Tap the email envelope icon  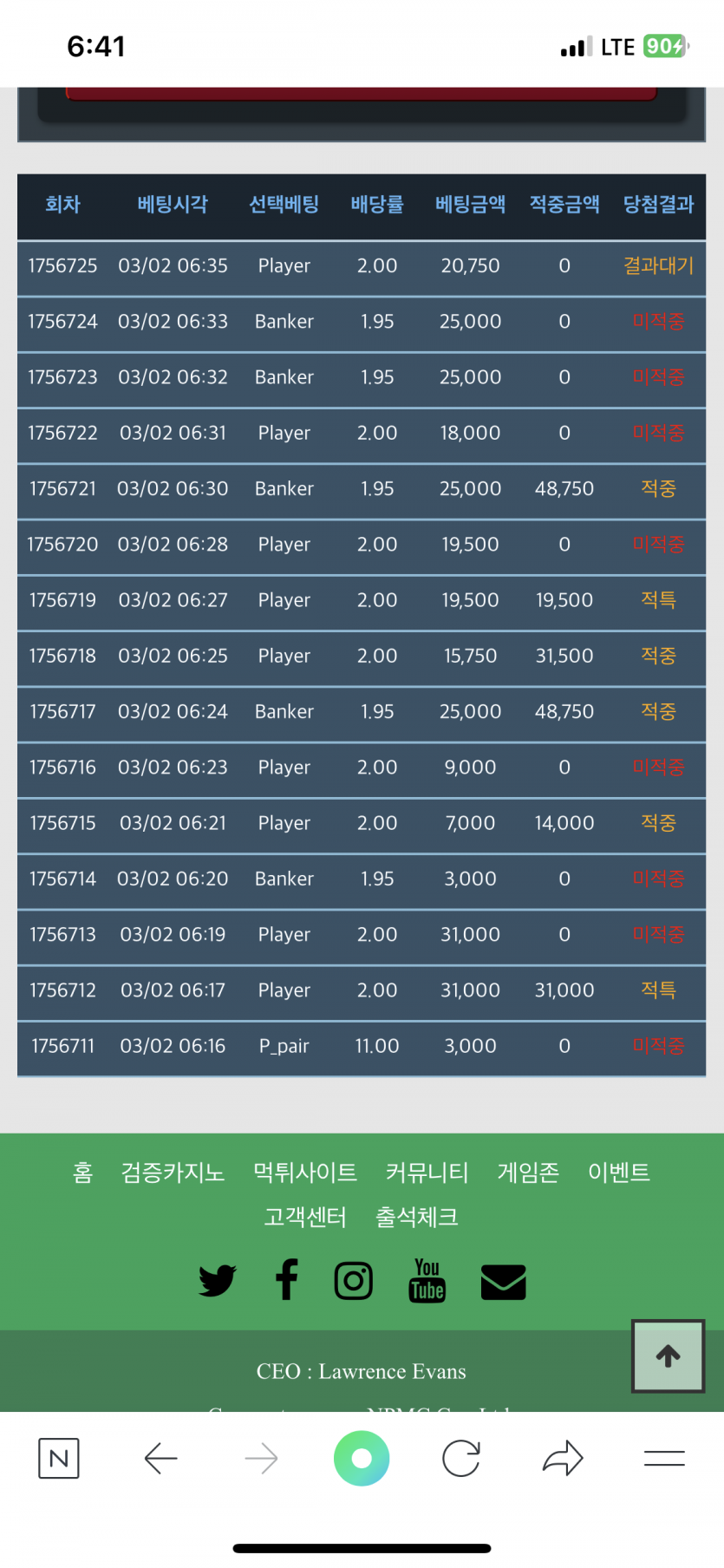503,1282
